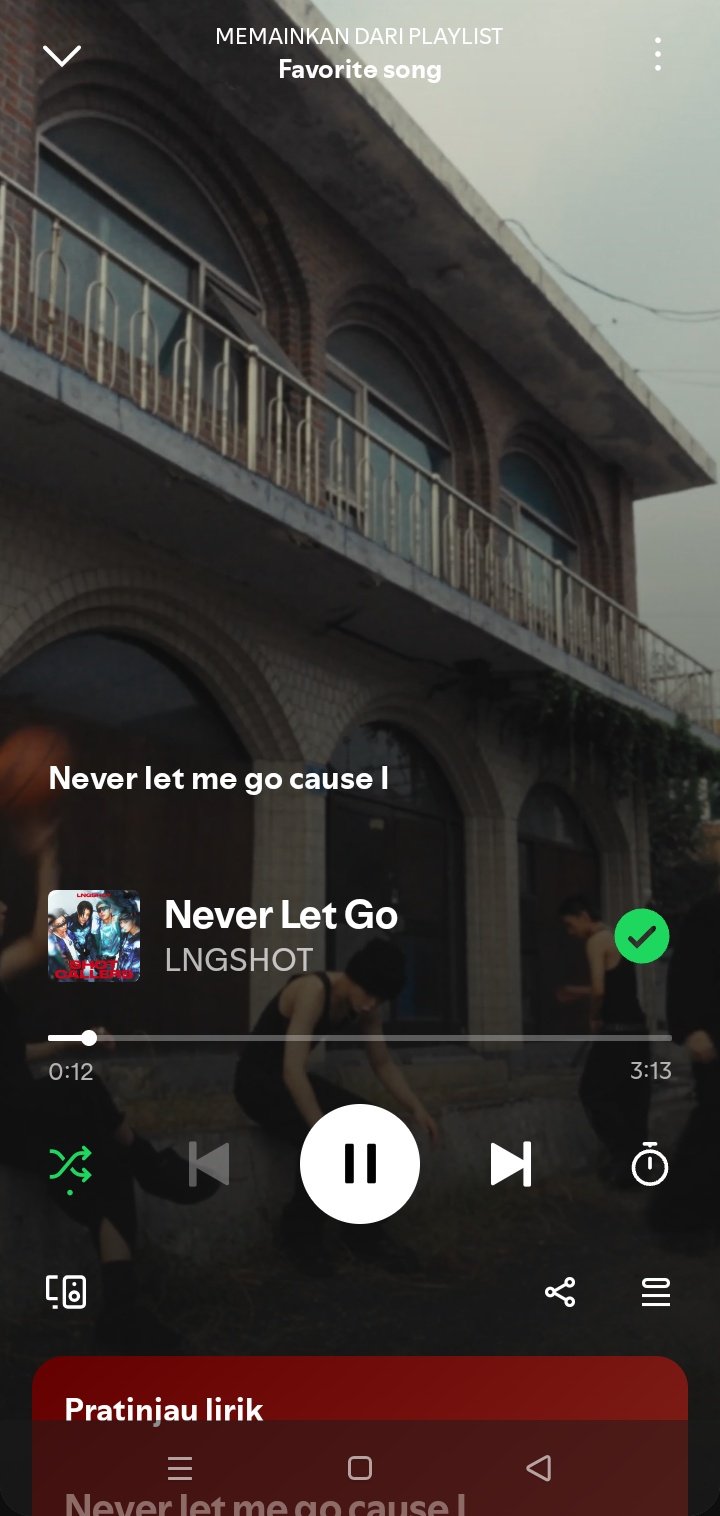Toggle shuffle mode
Image resolution: width=720 pixels, height=1516 pixels.
click(70, 1165)
